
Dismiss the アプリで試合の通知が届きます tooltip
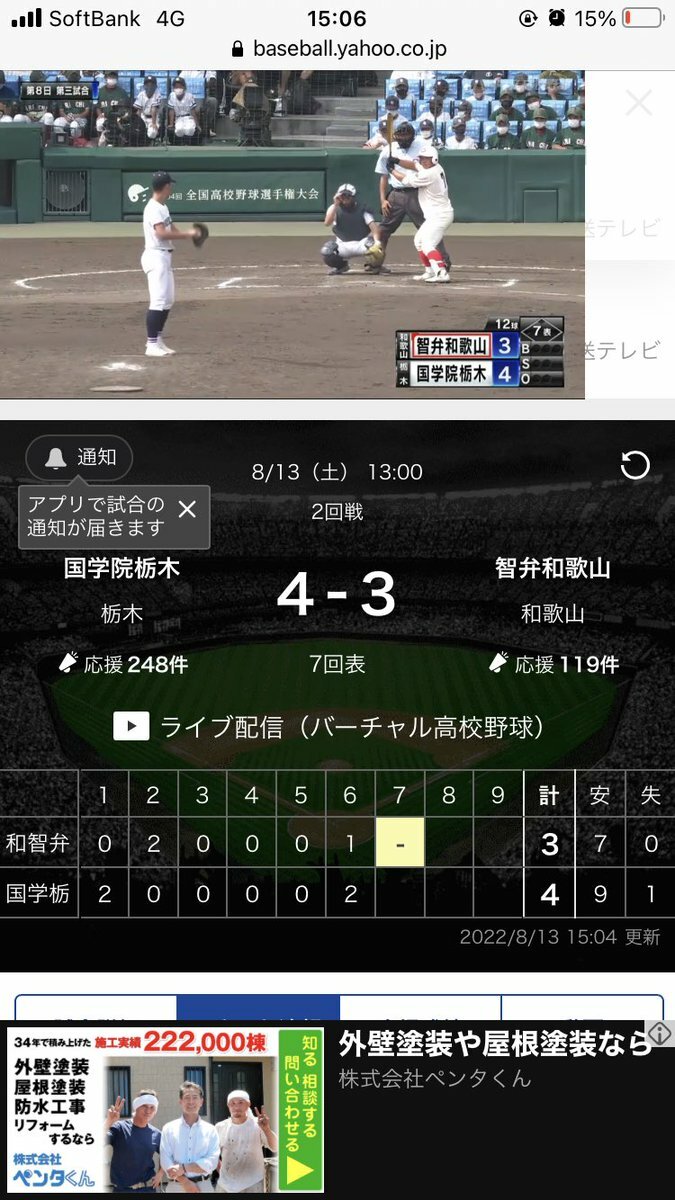point(187,509)
